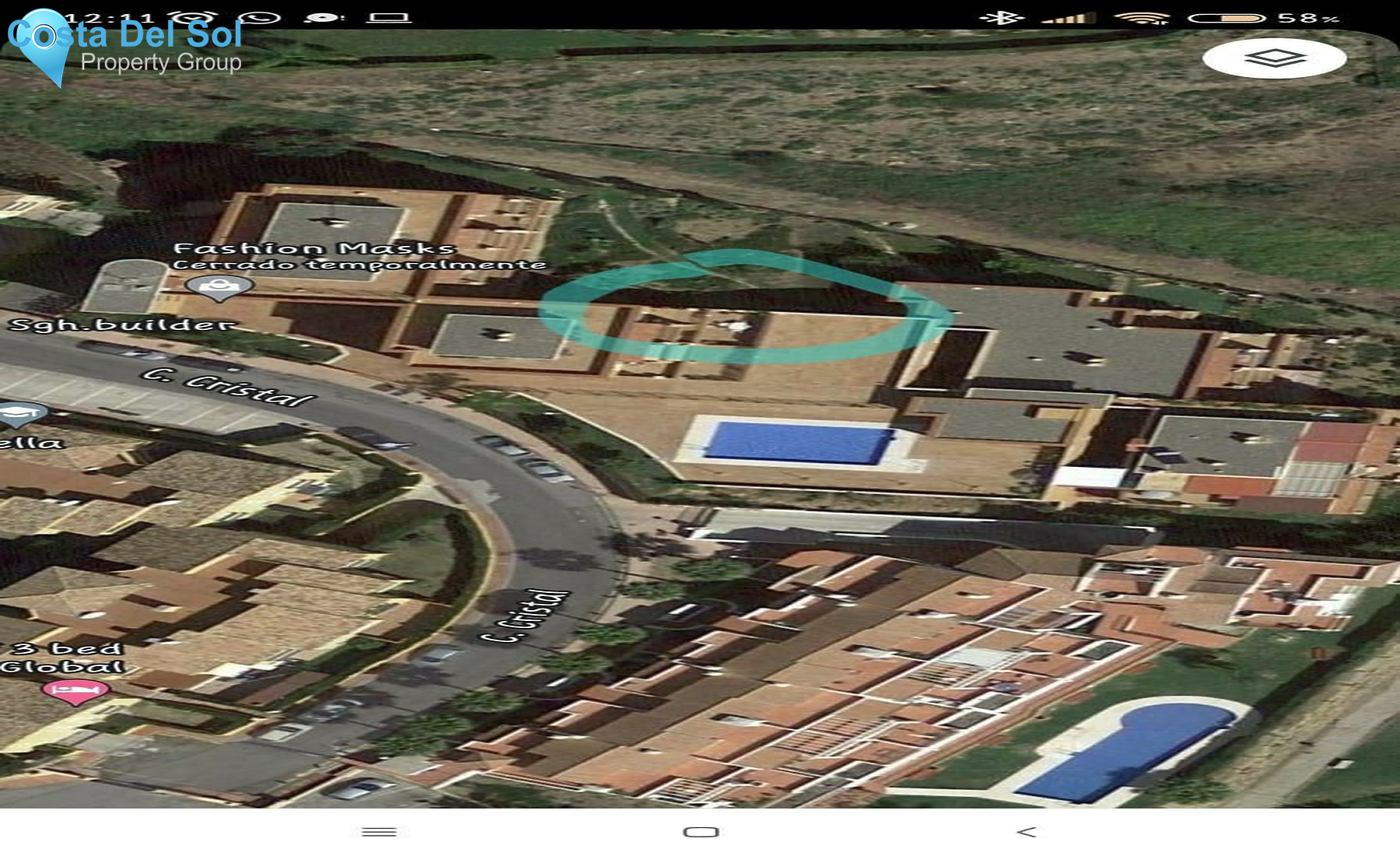Go to the home screen via the home button
This screenshot has height=856, width=1400.
700,832
